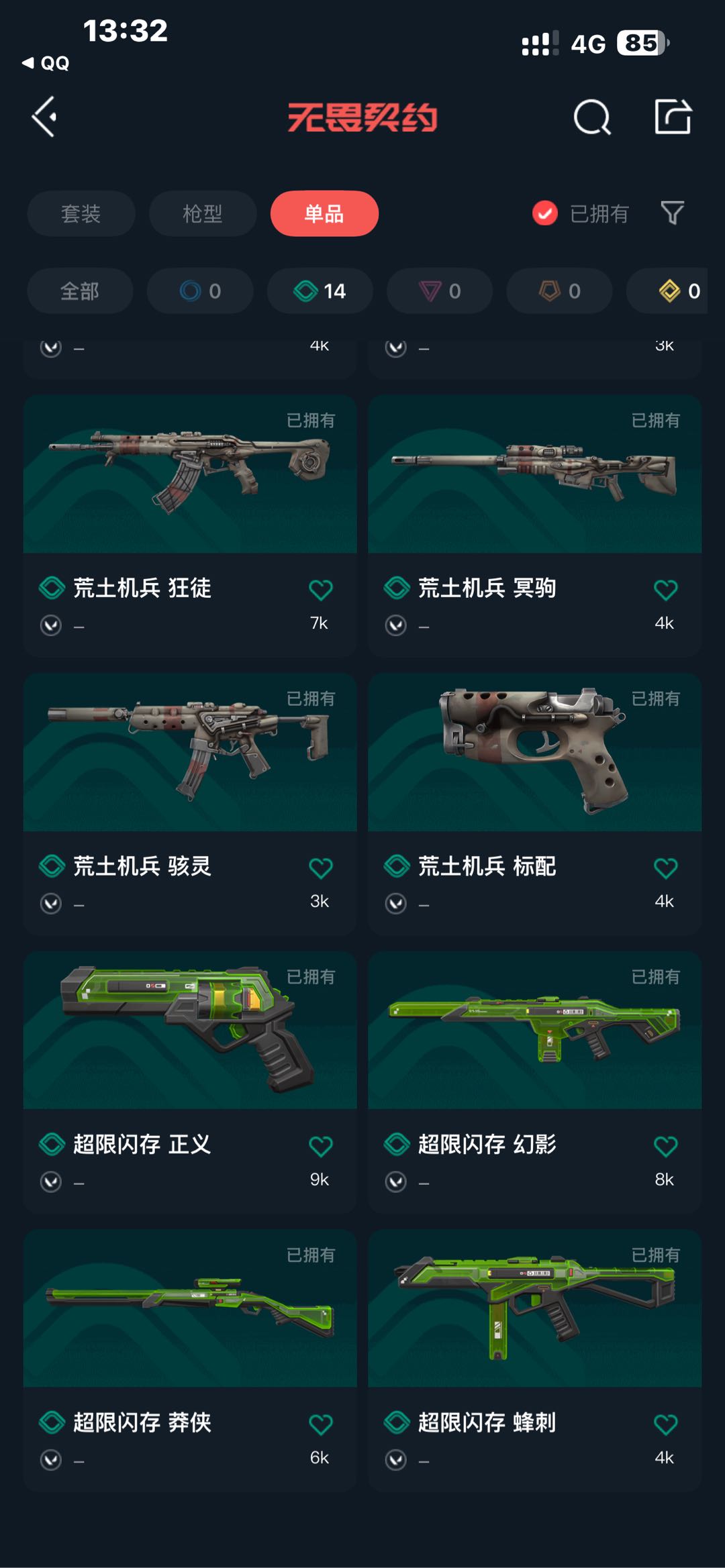The height and width of the screenshot is (1568, 725).
Task: Switch to the 套装 tab
Action: (x=81, y=213)
